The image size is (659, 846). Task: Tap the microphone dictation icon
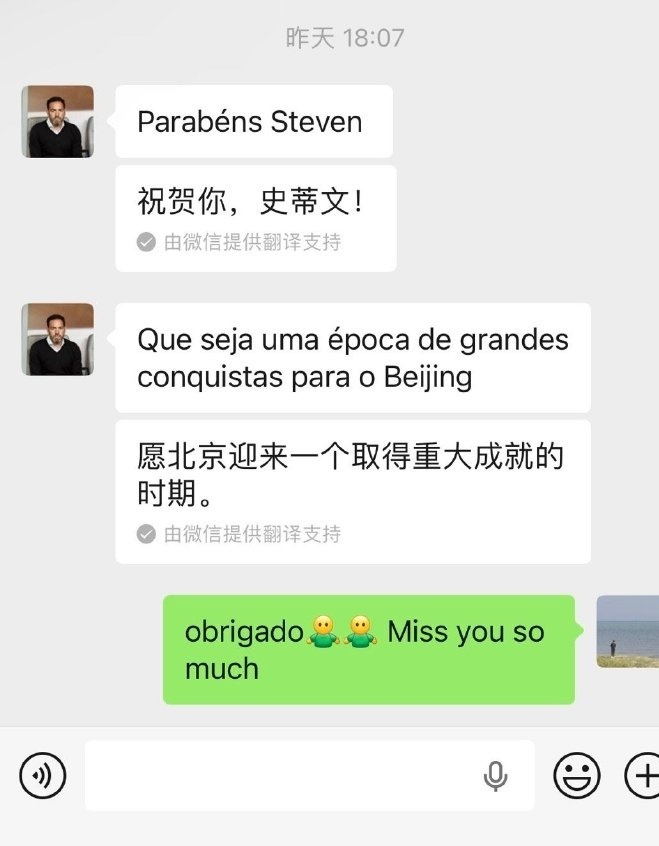coord(495,775)
